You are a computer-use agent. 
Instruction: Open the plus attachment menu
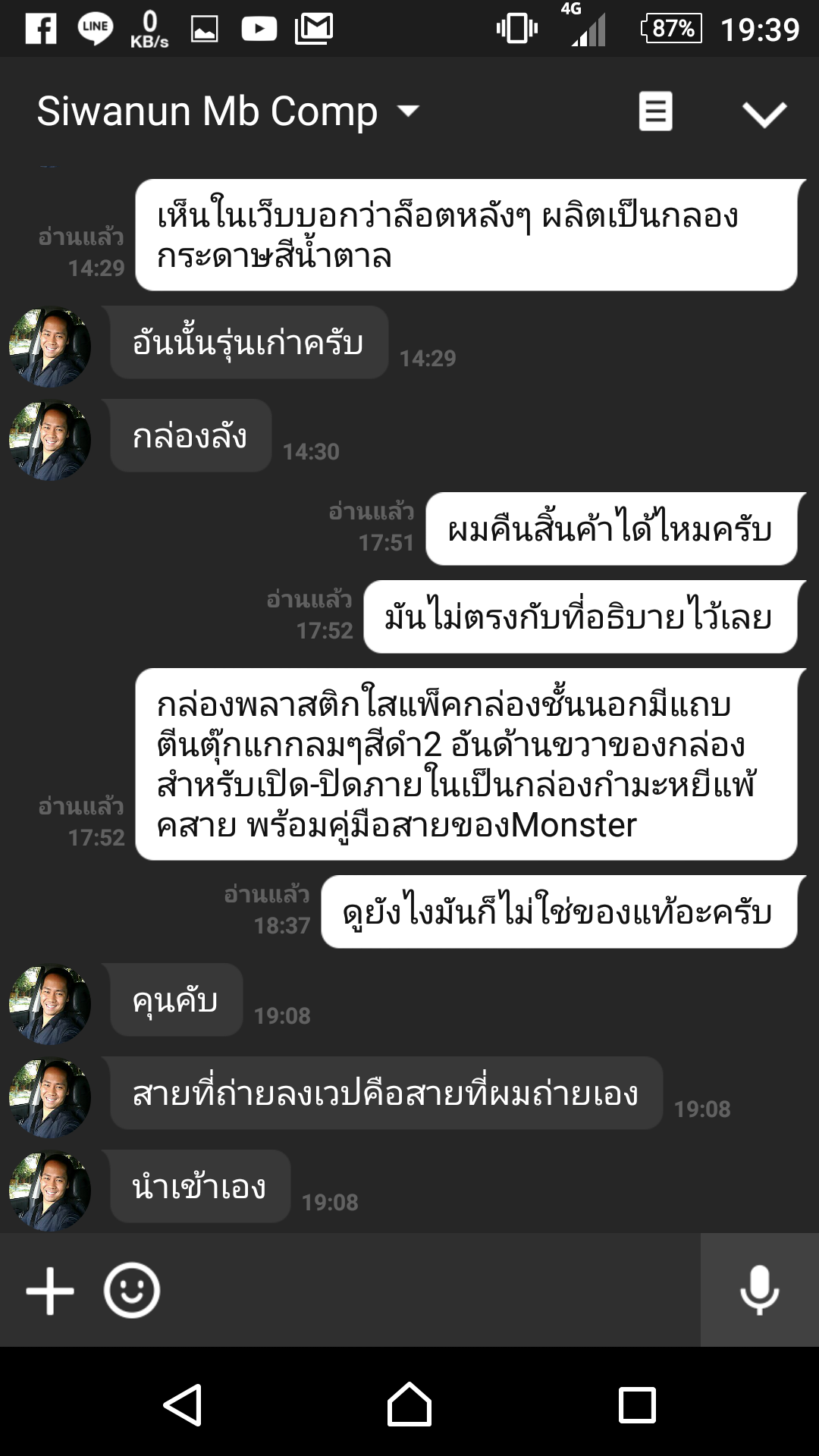point(50,1291)
